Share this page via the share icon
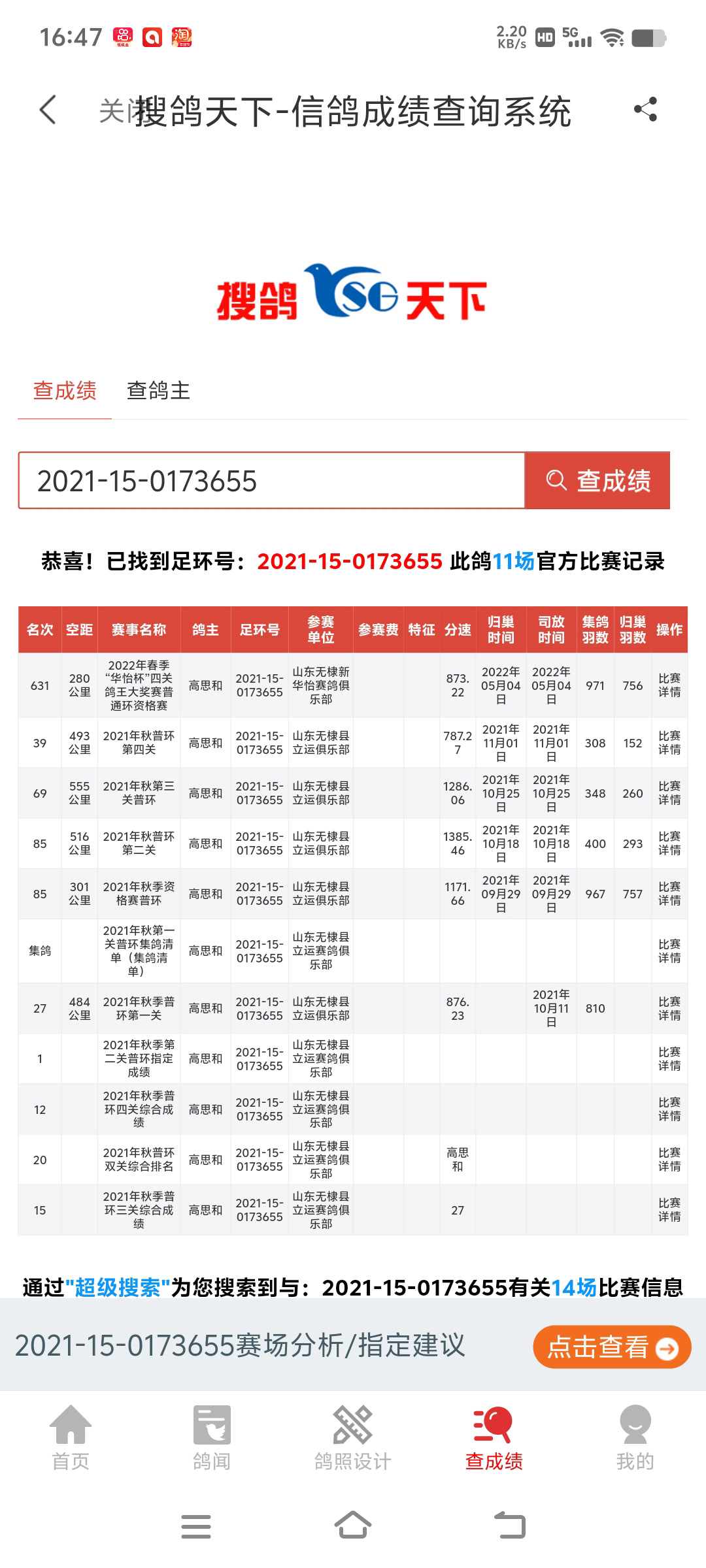Viewport: 706px width, 1568px height. pos(645,110)
